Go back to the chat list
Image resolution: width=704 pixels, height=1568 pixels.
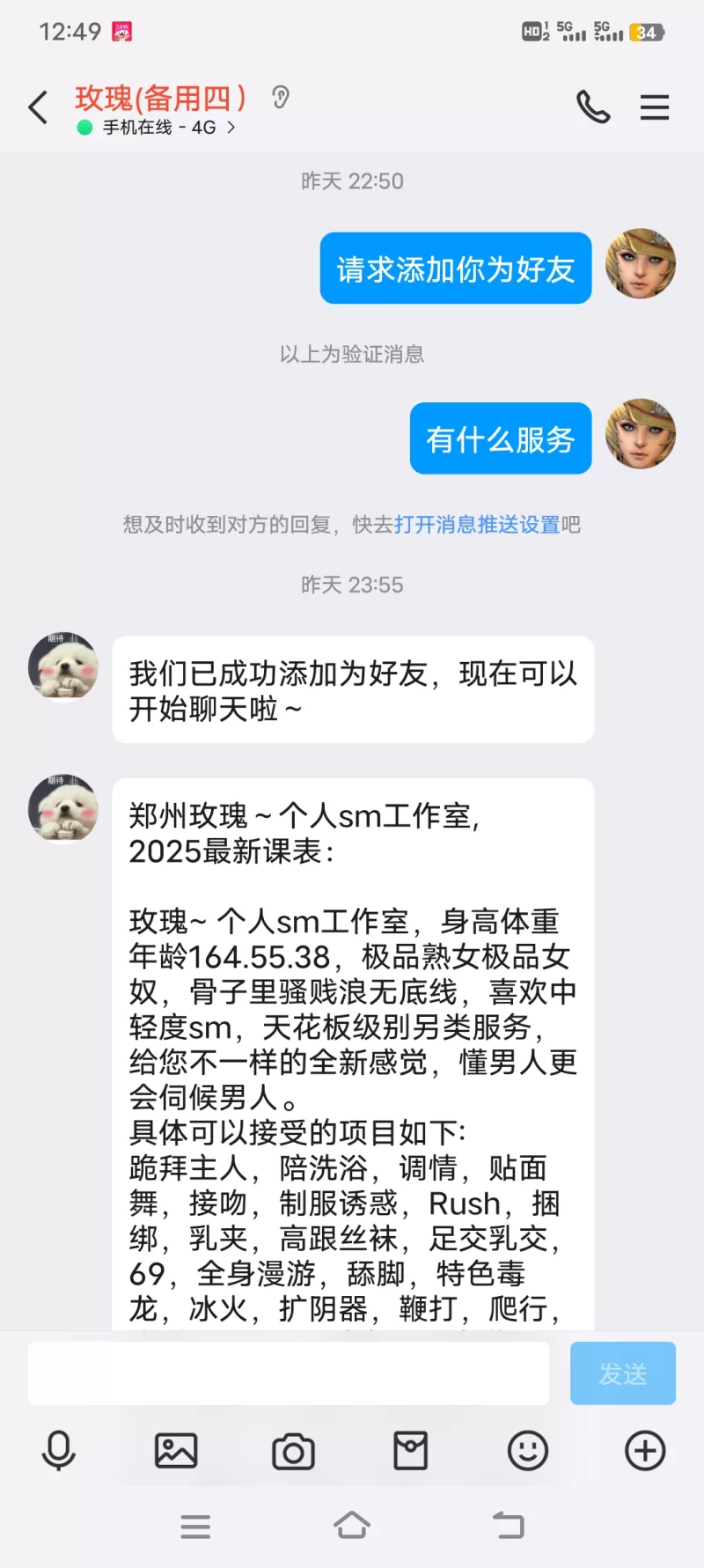coord(38,108)
